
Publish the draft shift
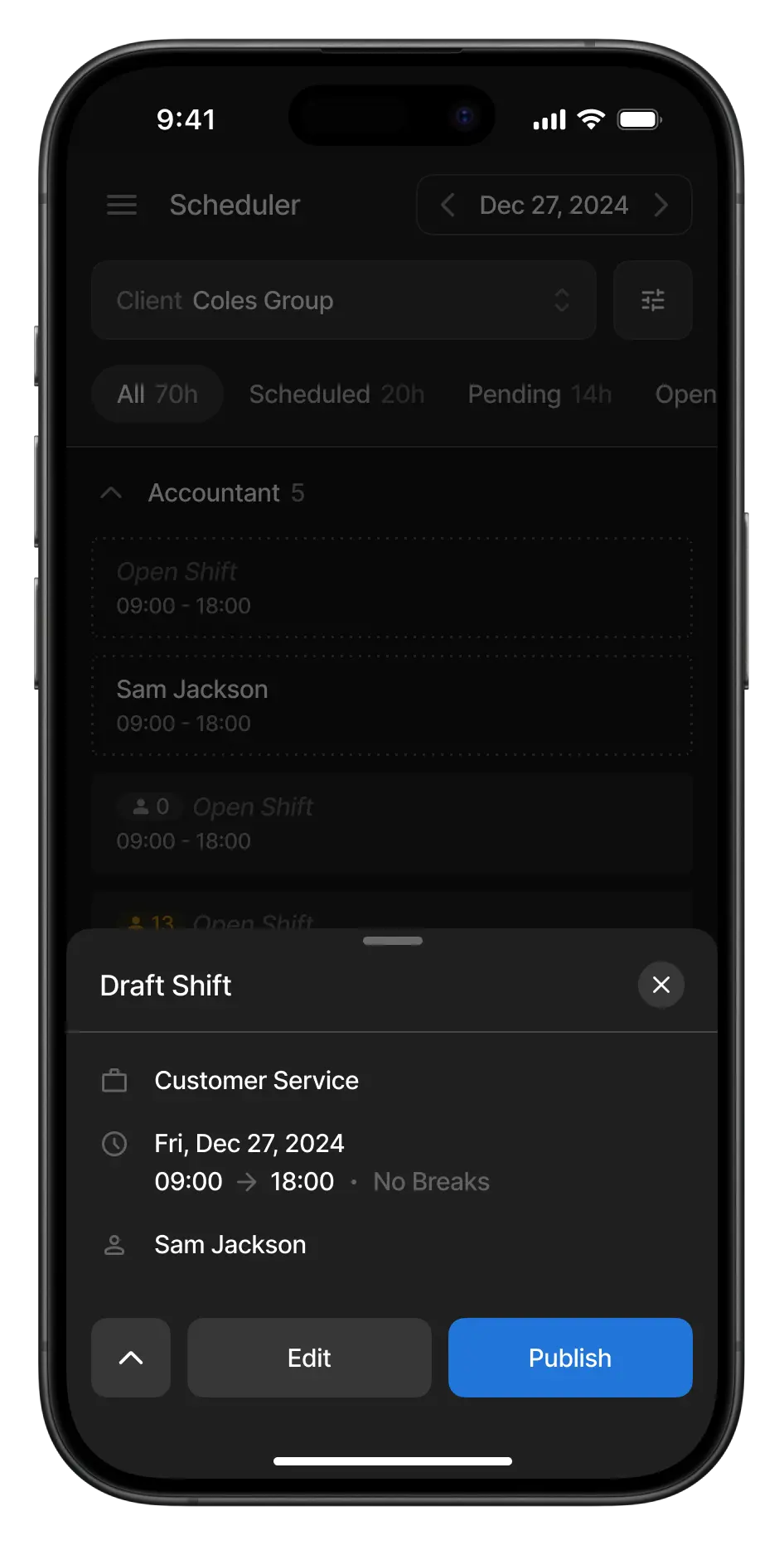[570, 1358]
